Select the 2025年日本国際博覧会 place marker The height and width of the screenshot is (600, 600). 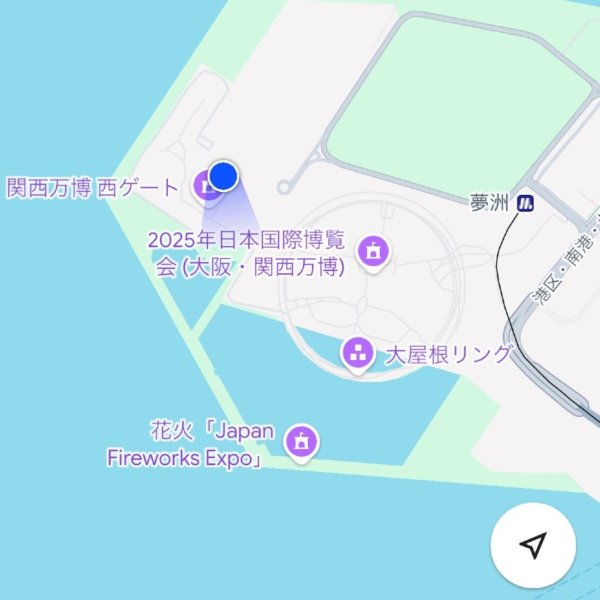373,251
